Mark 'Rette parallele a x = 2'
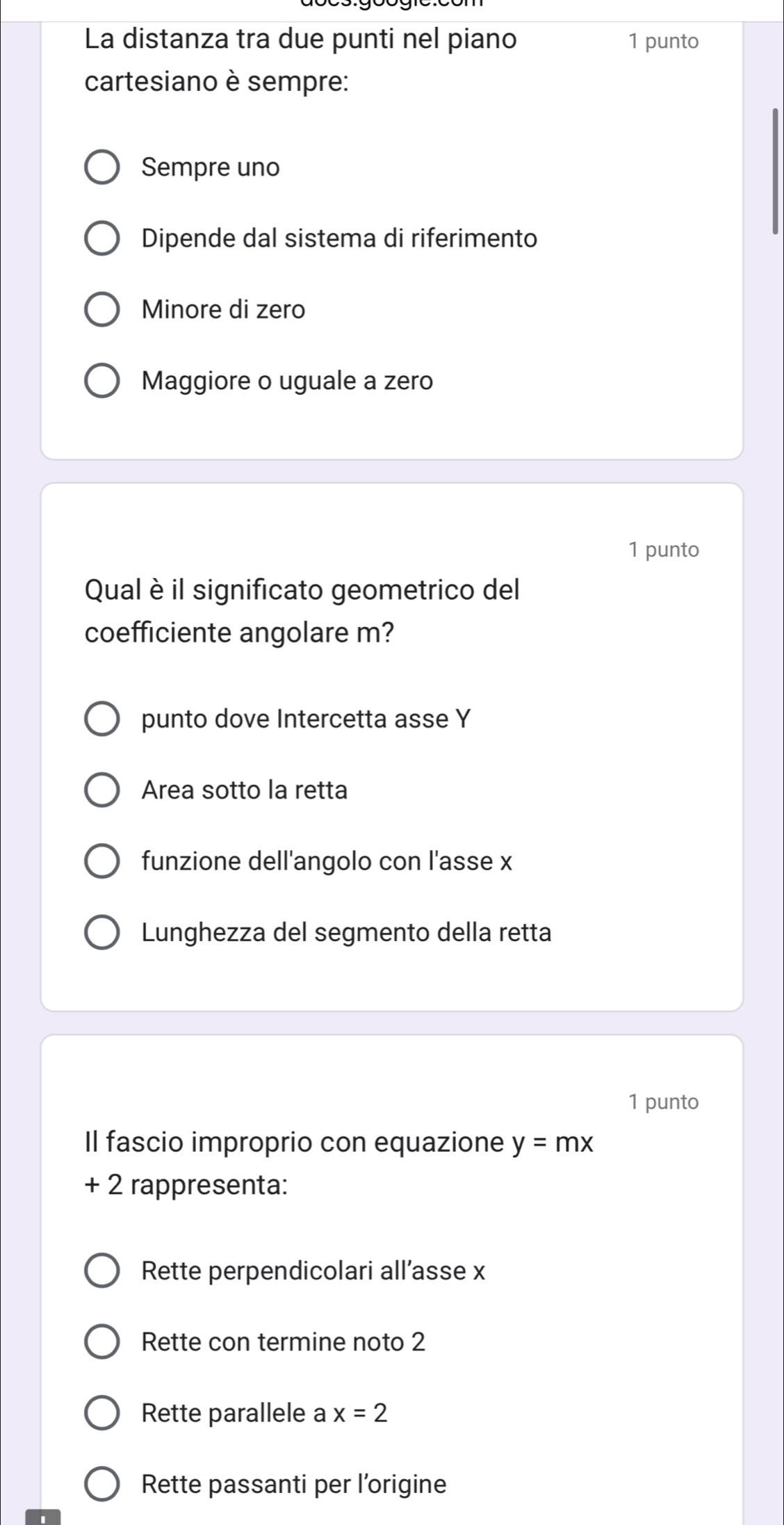Screen dimensions: 784x1525 [x=101, y=1413]
